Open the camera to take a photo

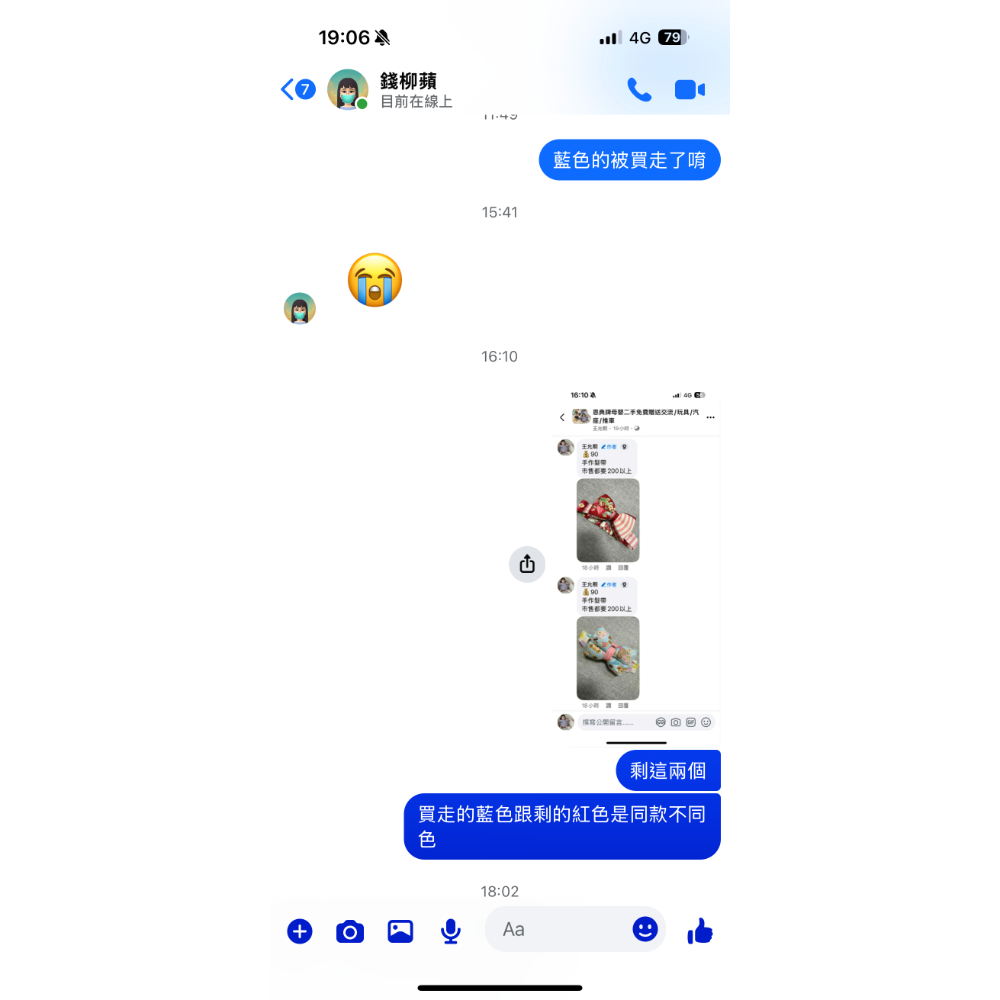tap(350, 931)
